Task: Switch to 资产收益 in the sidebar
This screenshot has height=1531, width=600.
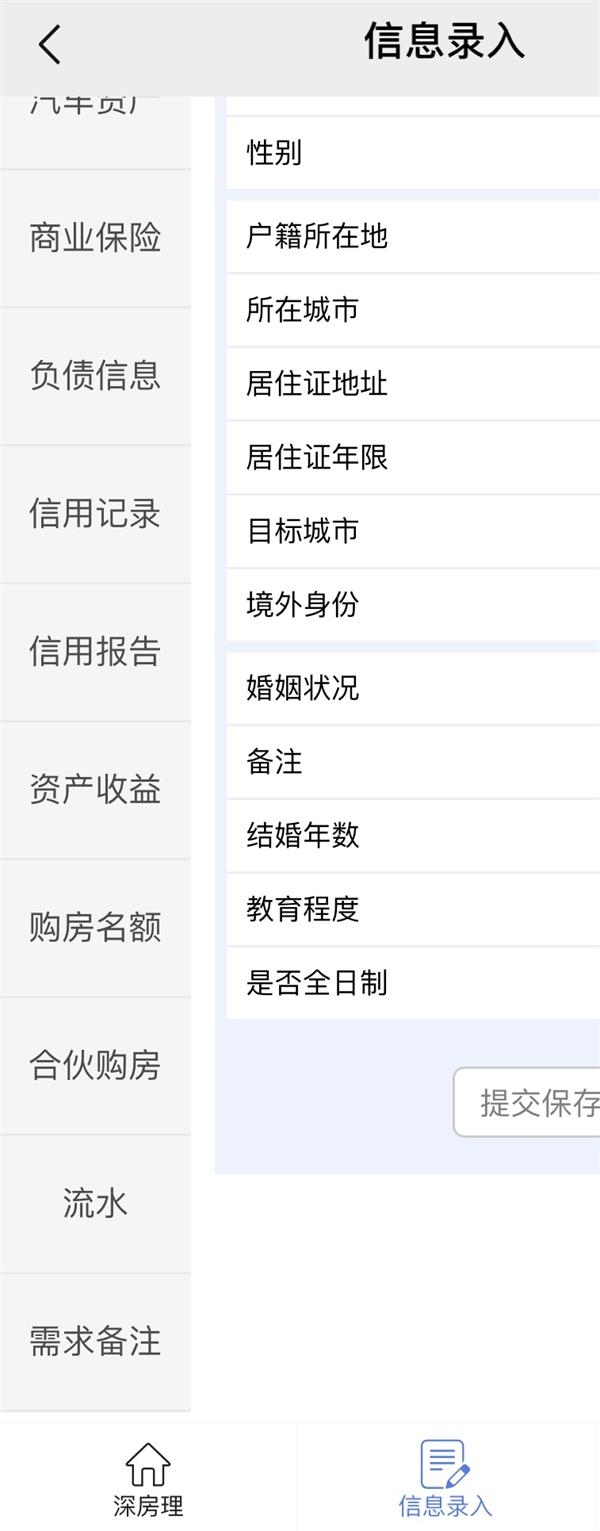Action: pyautogui.click(x=95, y=790)
